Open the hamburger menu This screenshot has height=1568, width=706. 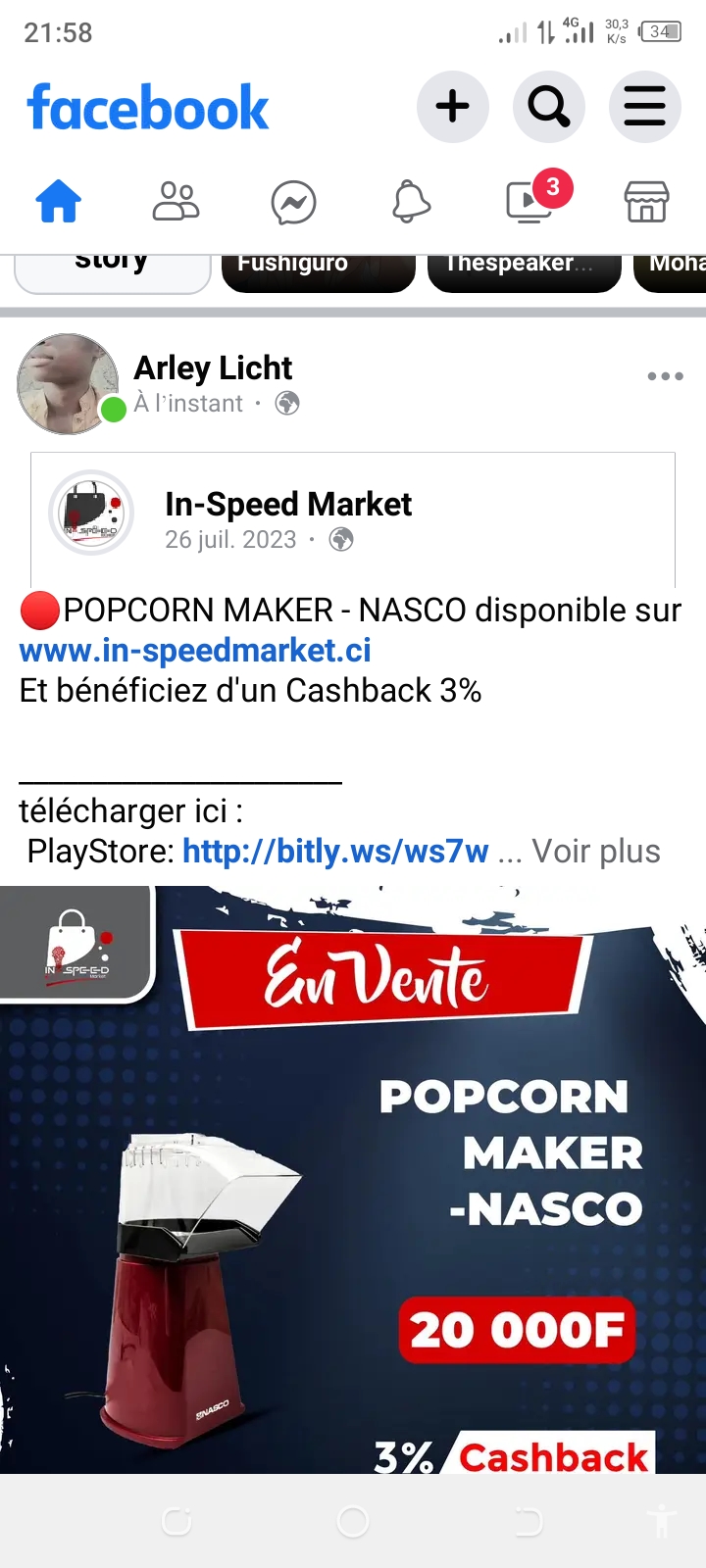click(x=645, y=106)
